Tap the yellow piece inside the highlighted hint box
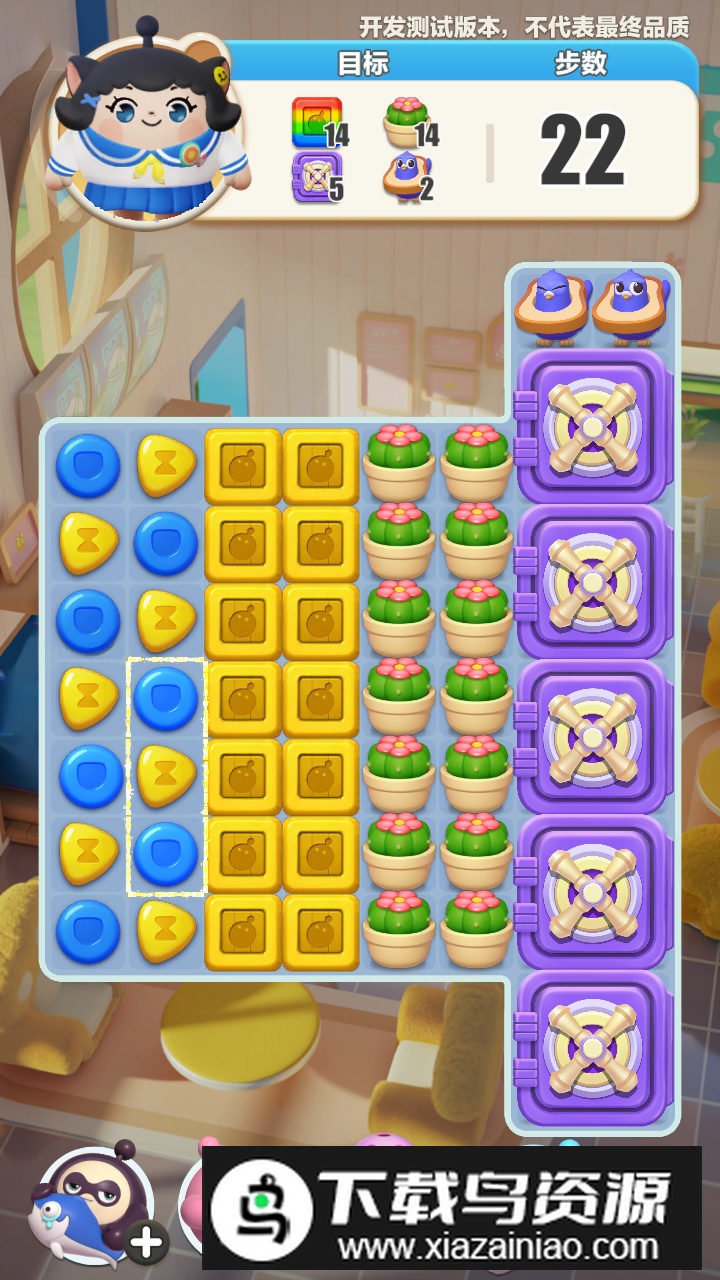The image size is (720, 1280). coord(166,776)
